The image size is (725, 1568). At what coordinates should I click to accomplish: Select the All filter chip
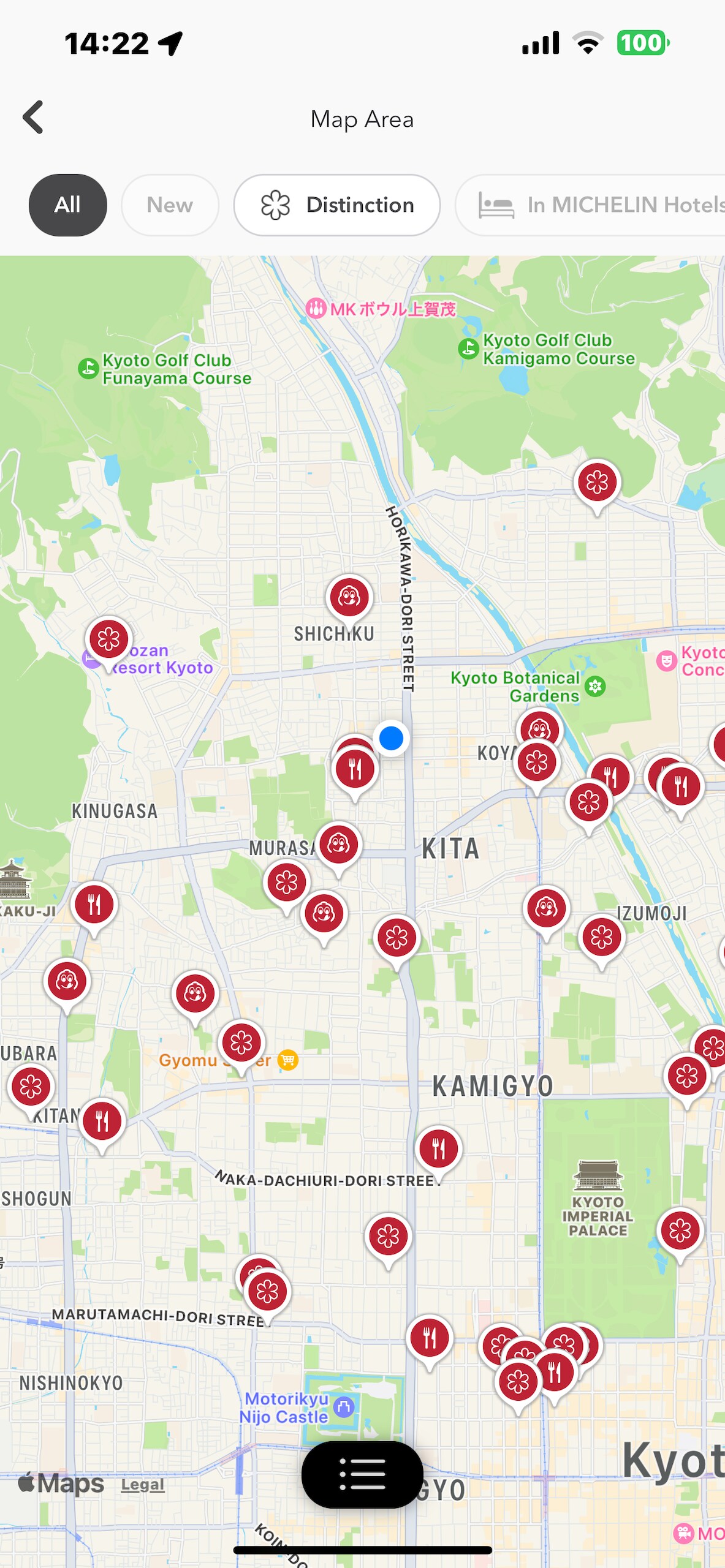[x=68, y=205]
